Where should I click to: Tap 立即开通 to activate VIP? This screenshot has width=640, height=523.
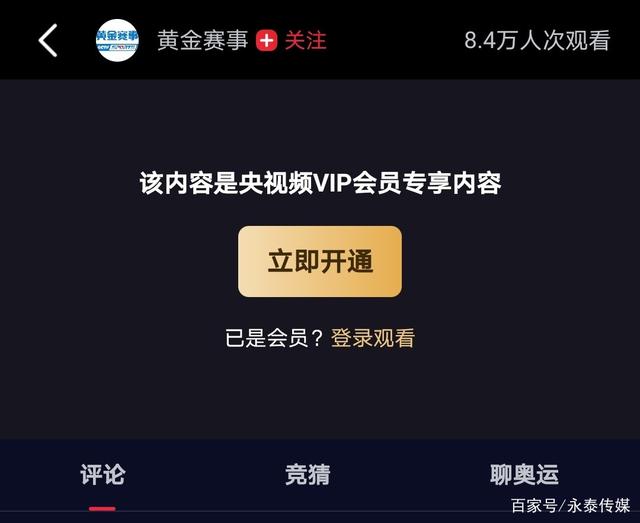coord(319,262)
